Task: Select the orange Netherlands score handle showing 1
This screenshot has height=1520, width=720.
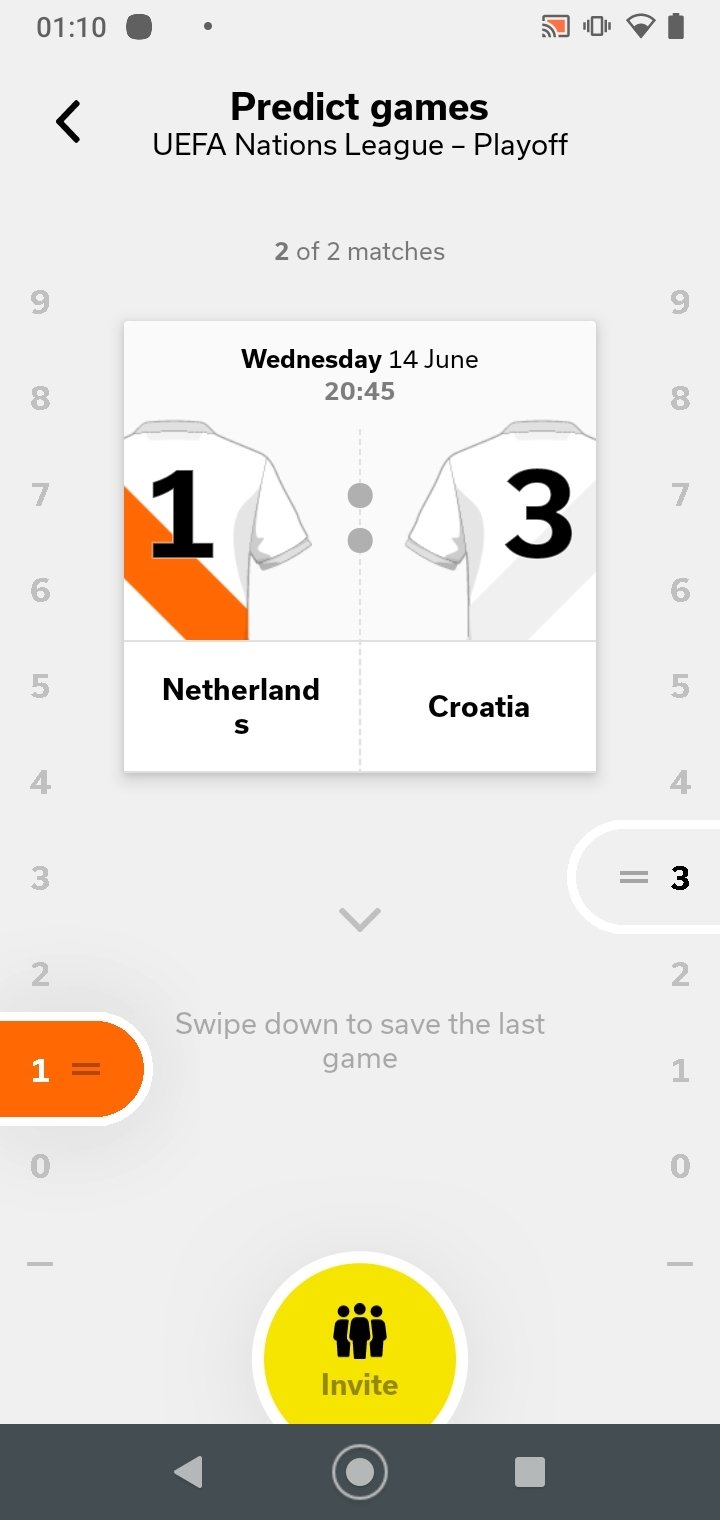Action: (72, 1070)
